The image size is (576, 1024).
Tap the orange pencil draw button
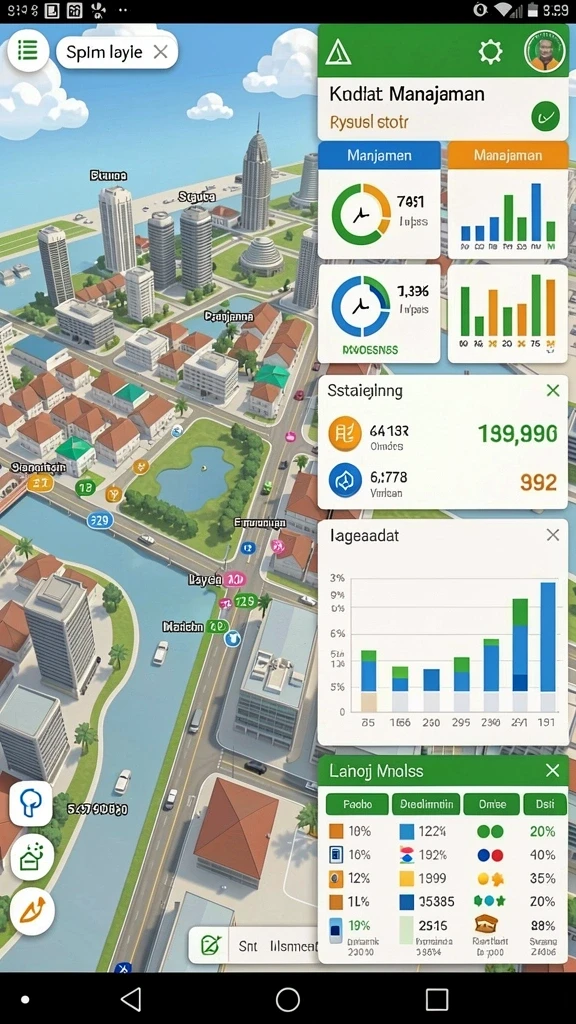point(31,910)
